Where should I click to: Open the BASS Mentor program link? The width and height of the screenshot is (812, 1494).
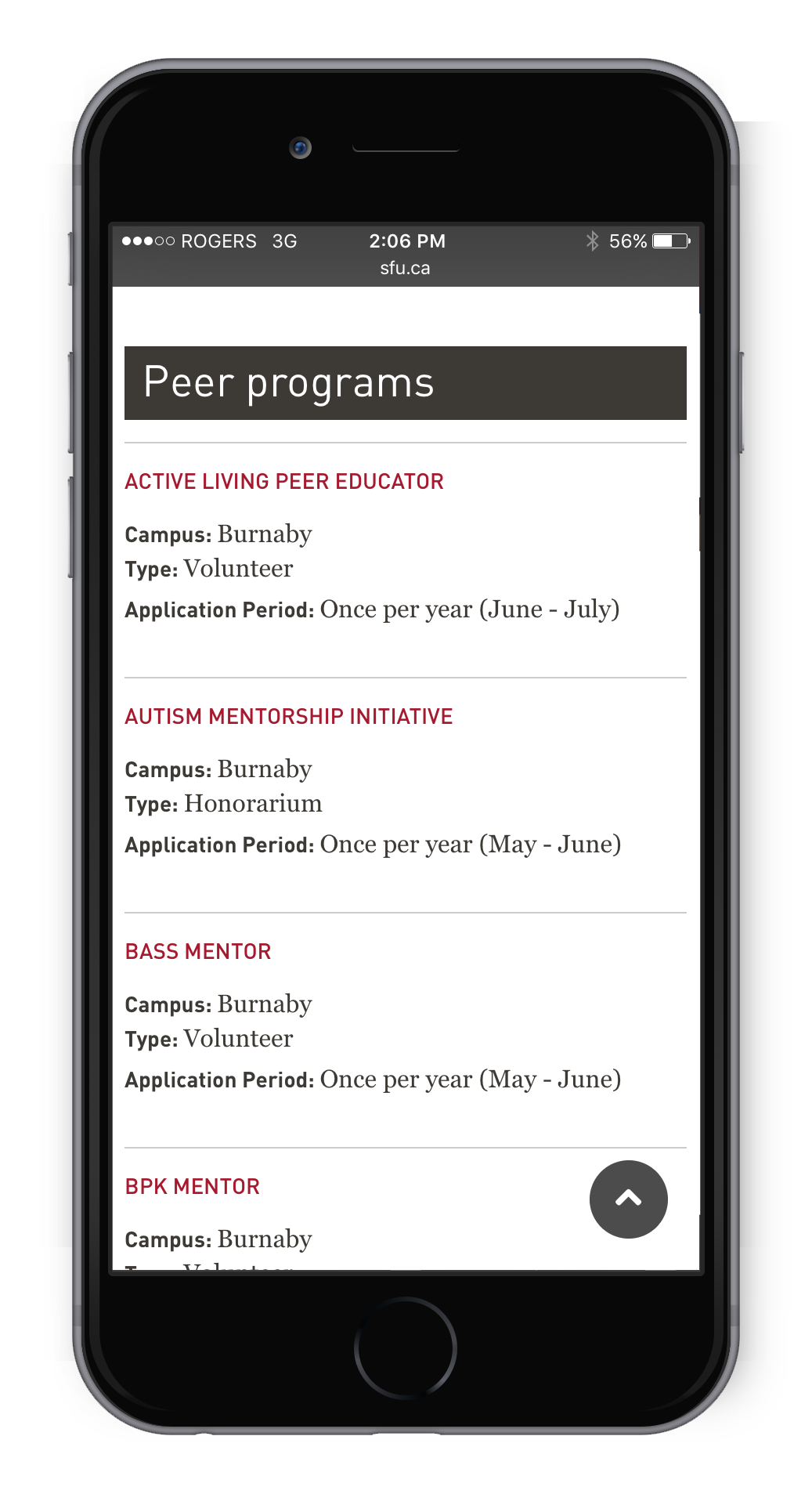[x=198, y=951]
